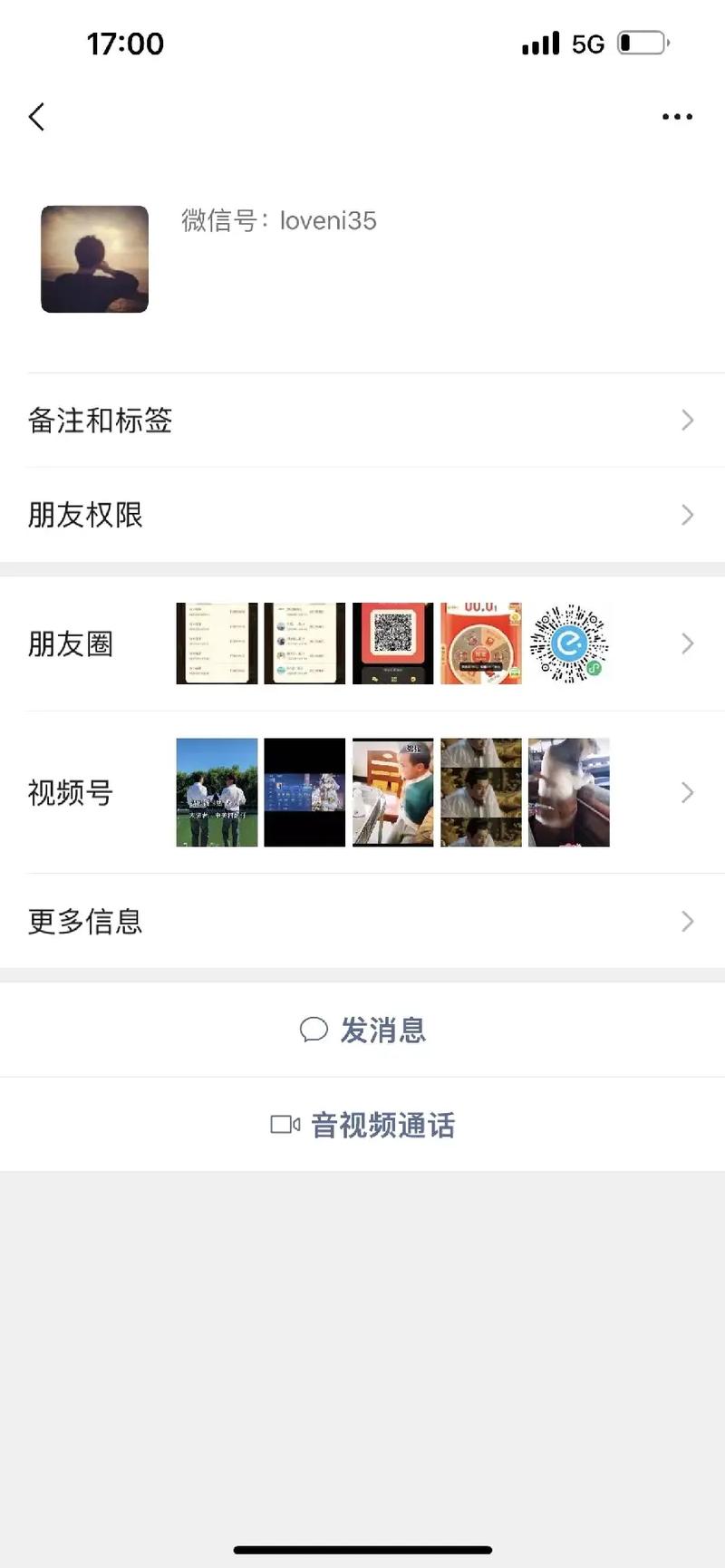Tap 音视频通话 to start a call

tap(381, 1124)
